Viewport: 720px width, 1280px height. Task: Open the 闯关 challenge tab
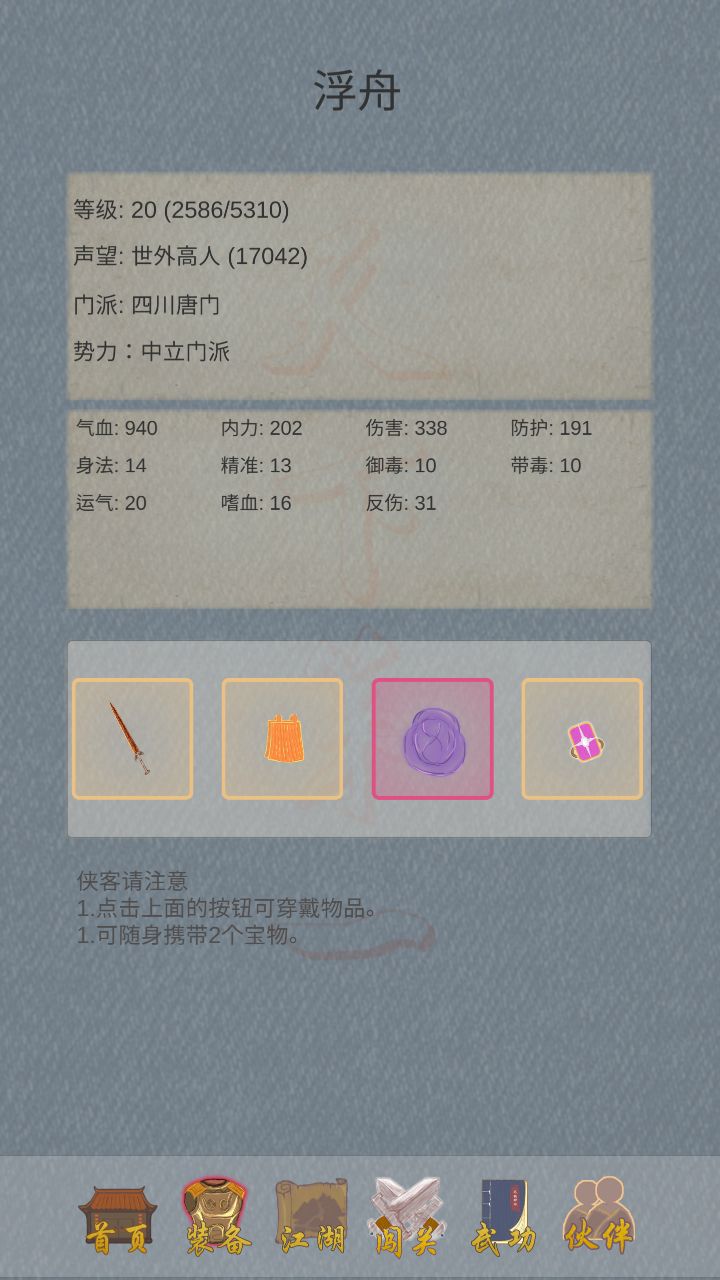[407, 1218]
